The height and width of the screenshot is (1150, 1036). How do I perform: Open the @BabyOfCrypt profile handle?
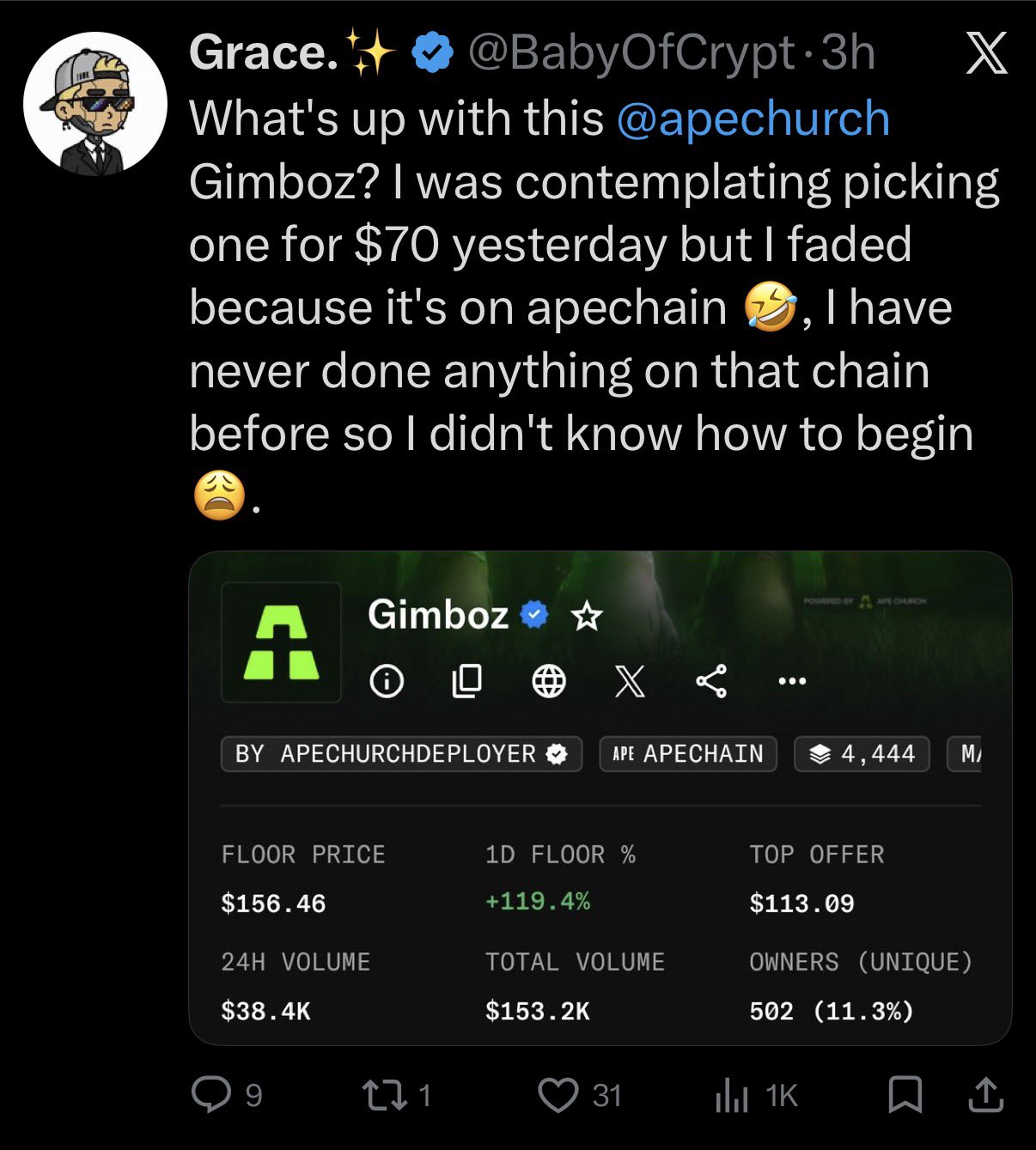pos(631,53)
